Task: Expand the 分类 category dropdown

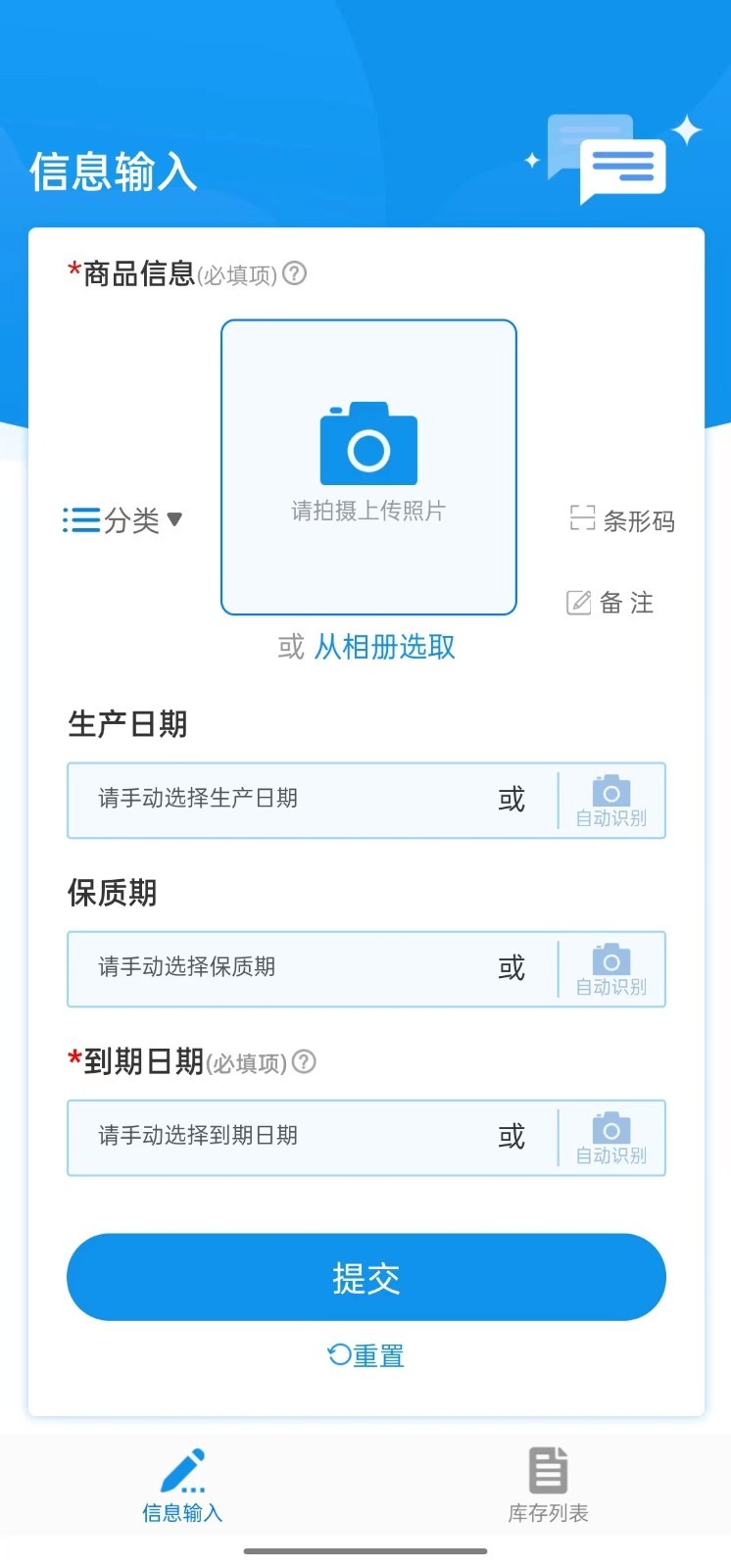Action: click(174, 520)
